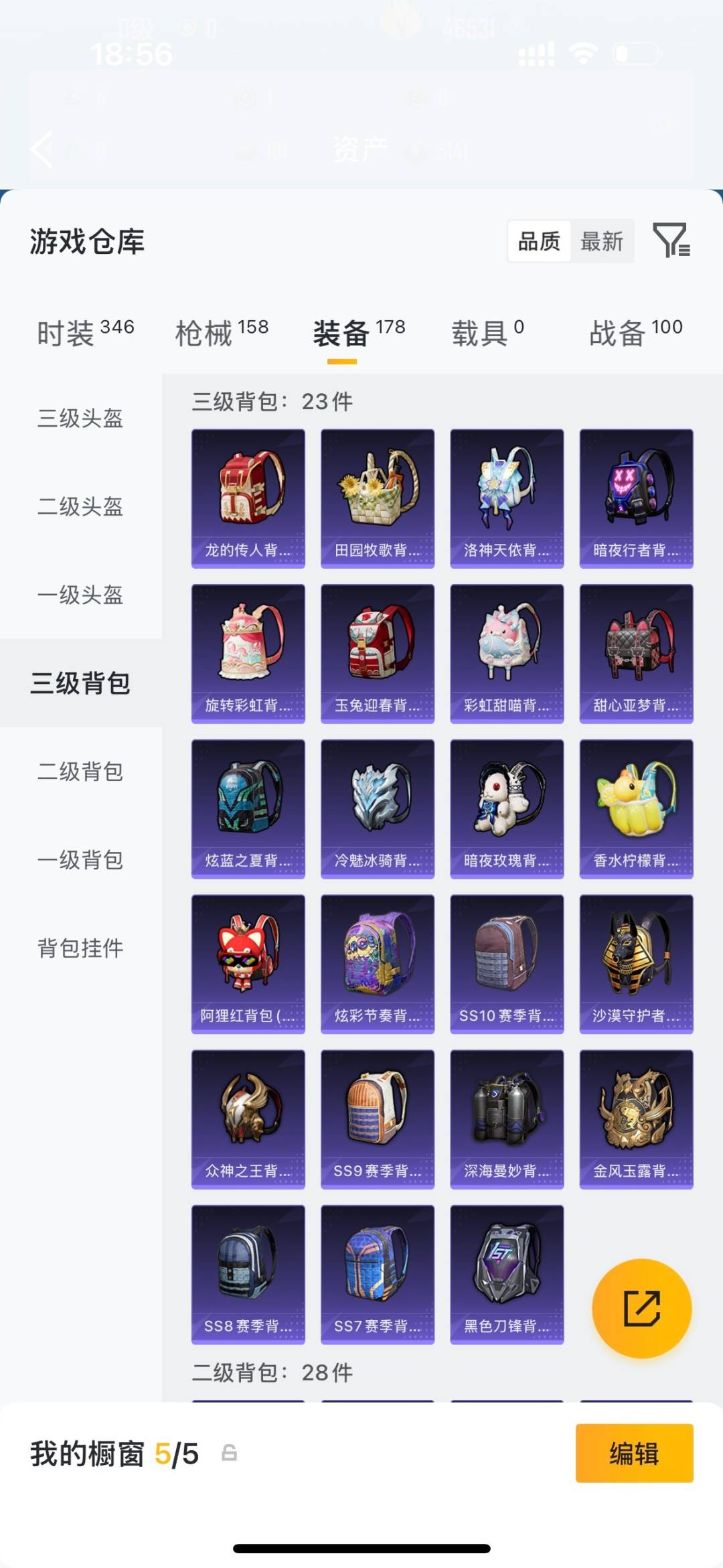Open the 背包挂件 category list
This screenshot has height=1568, width=723.
point(80,948)
